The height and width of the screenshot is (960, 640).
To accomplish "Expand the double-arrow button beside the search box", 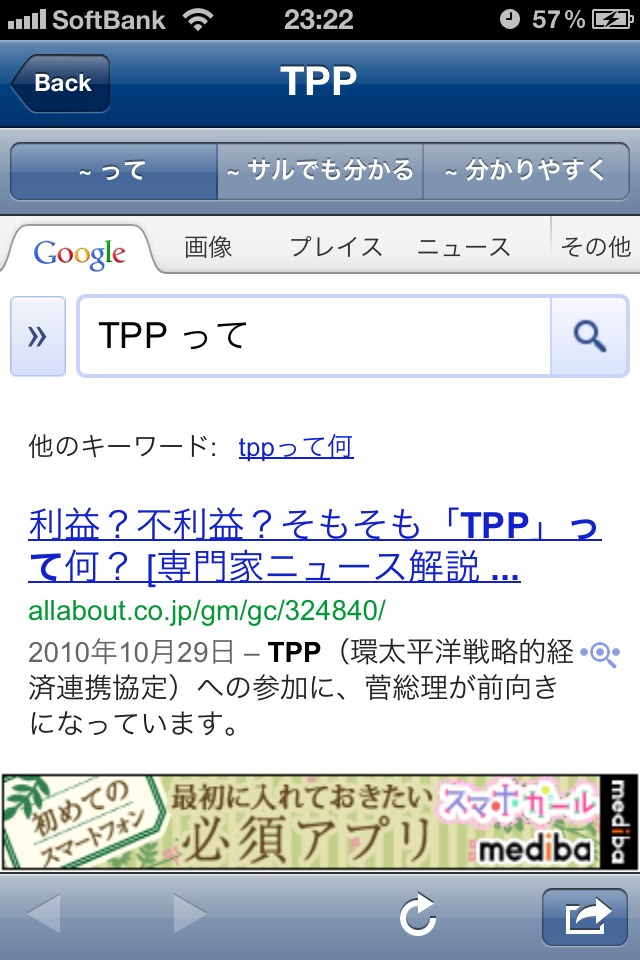I will (37, 336).
